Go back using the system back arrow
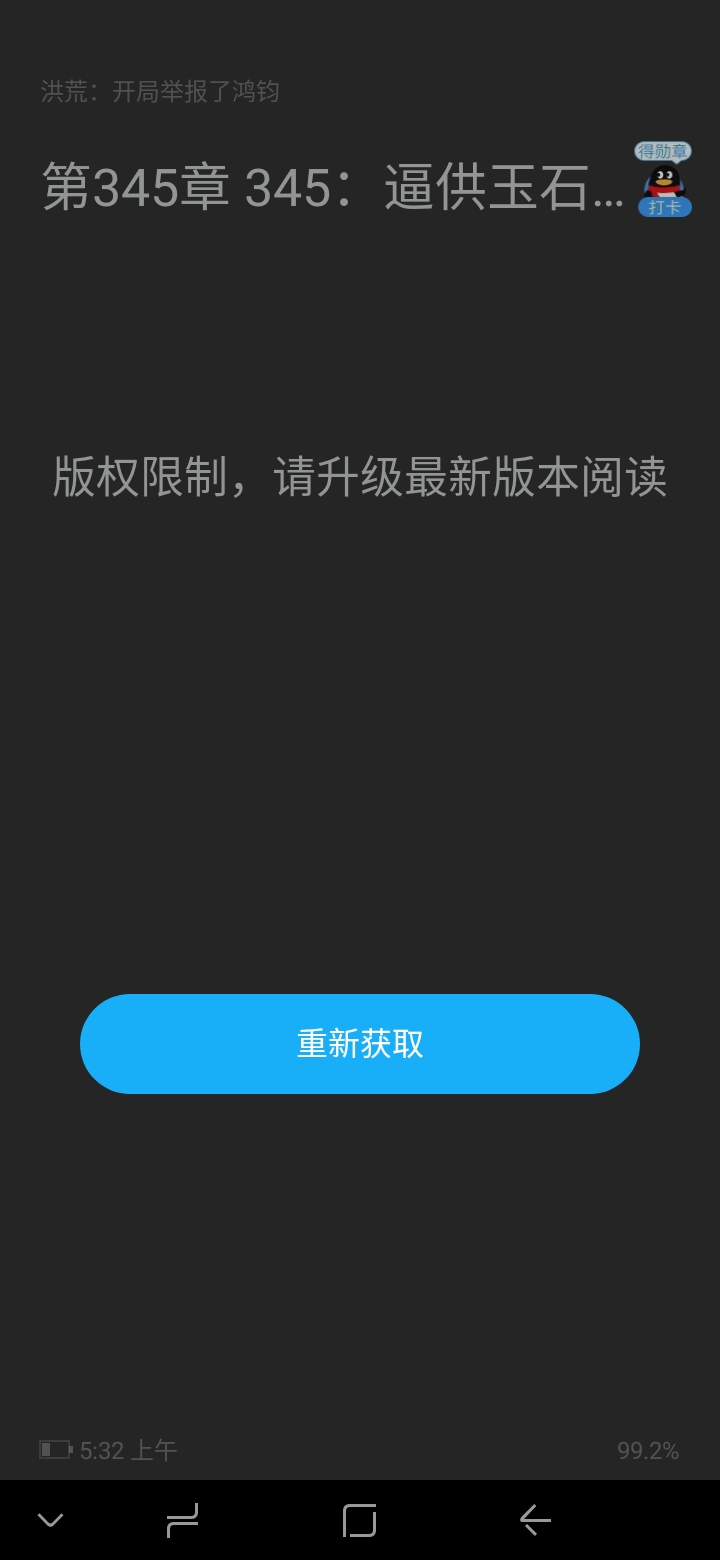This screenshot has width=720, height=1560. point(536,1521)
